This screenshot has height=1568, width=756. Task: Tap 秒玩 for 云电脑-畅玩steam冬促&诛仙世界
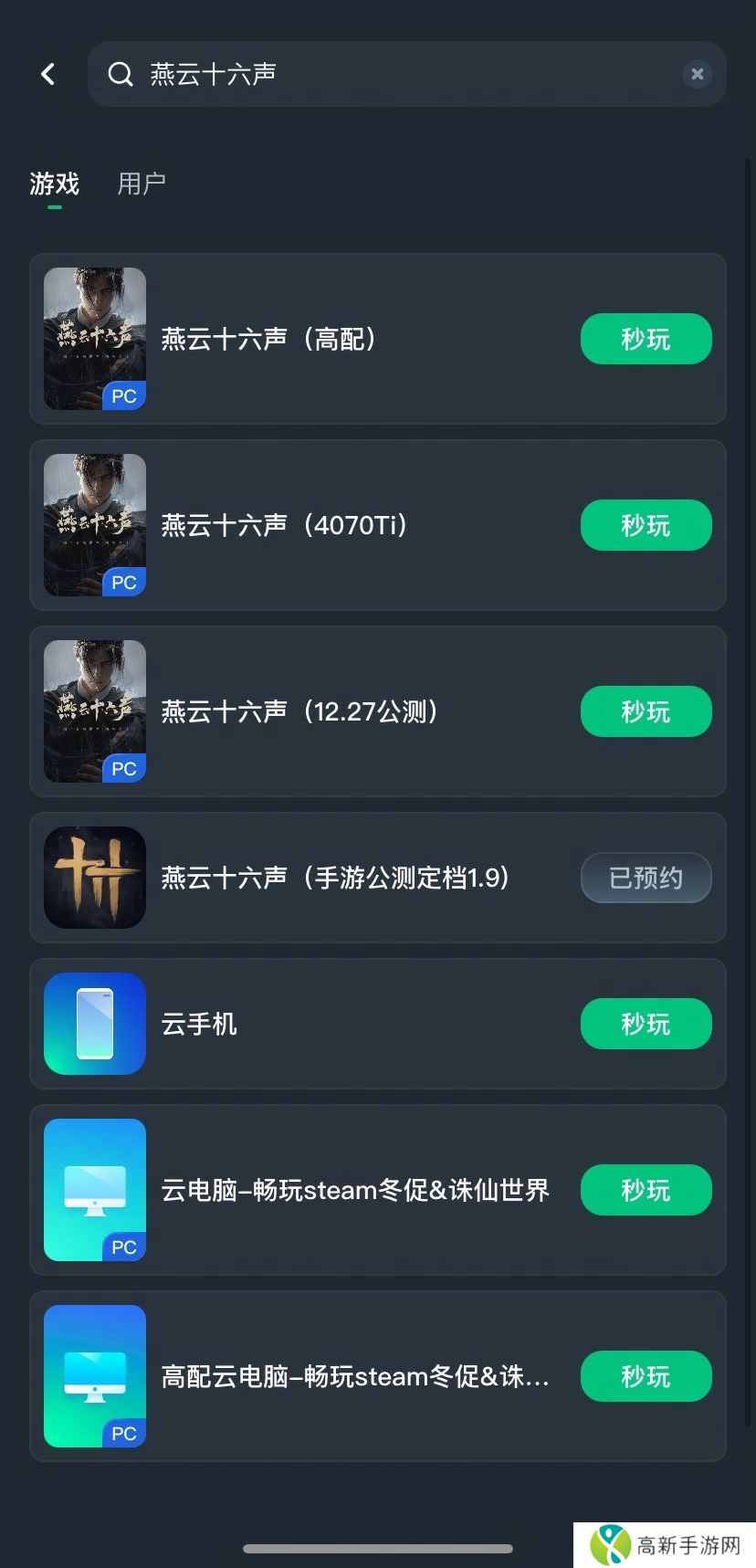coord(646,1190)
